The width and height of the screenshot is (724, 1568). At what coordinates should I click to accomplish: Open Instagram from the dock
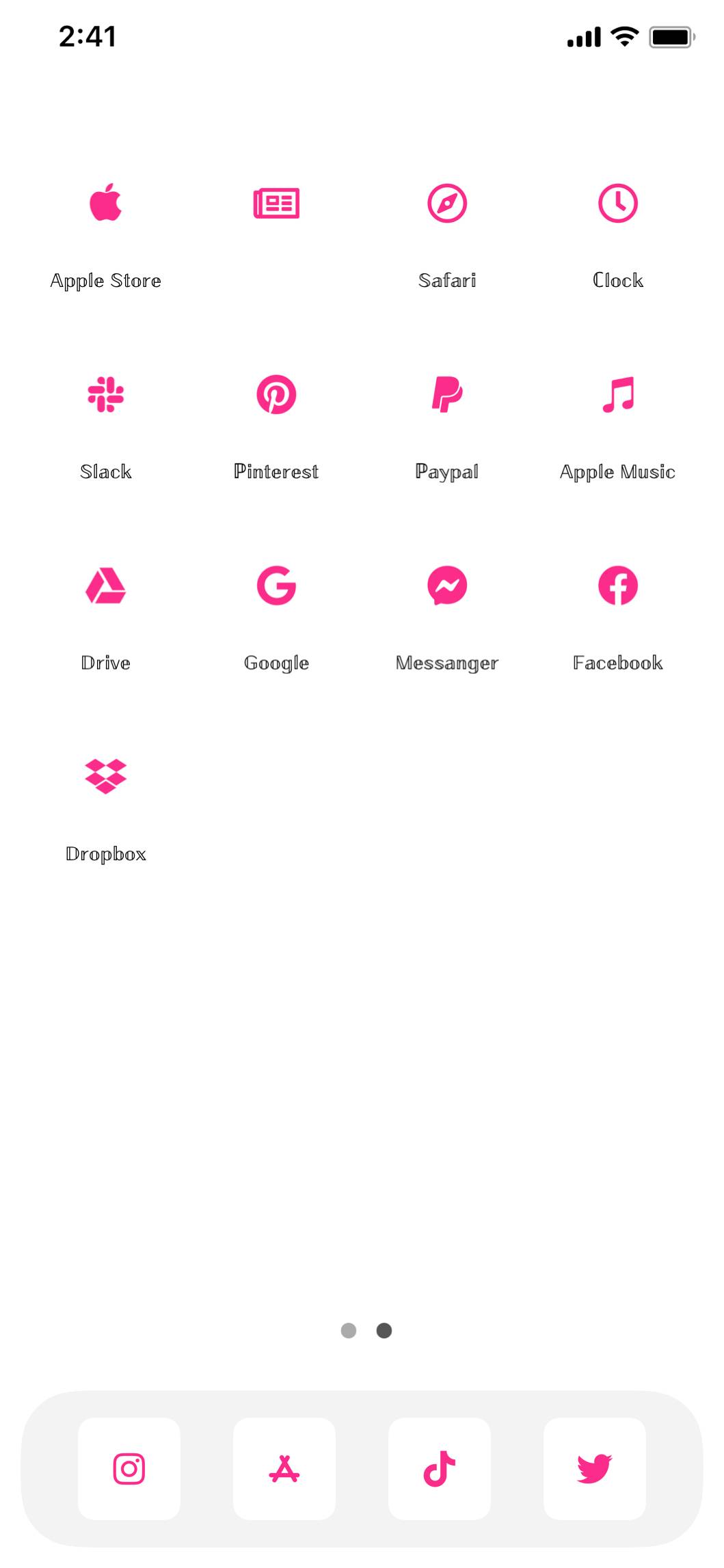(129, 1468)
